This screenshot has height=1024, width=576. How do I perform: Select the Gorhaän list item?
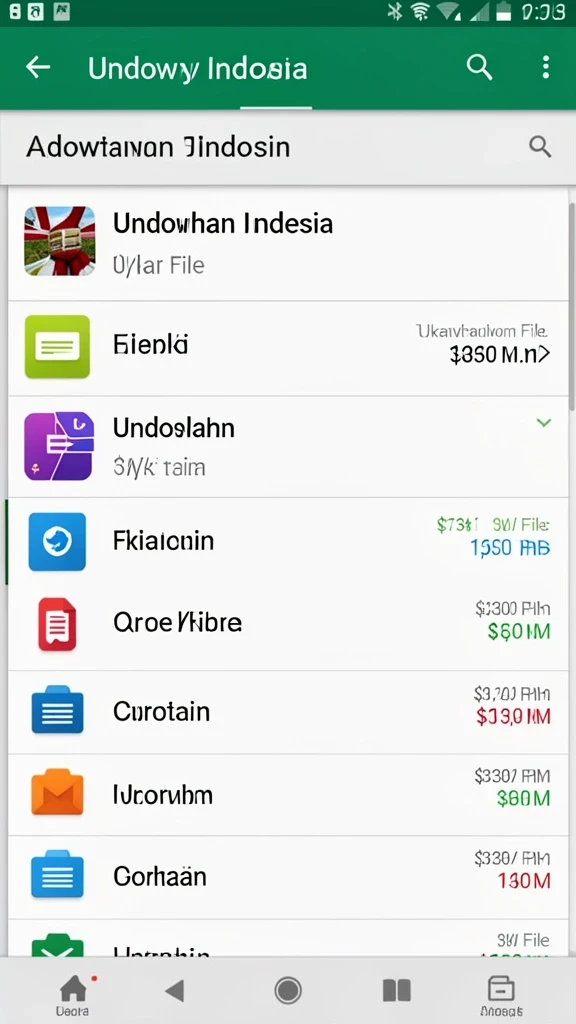pos(288,877)
